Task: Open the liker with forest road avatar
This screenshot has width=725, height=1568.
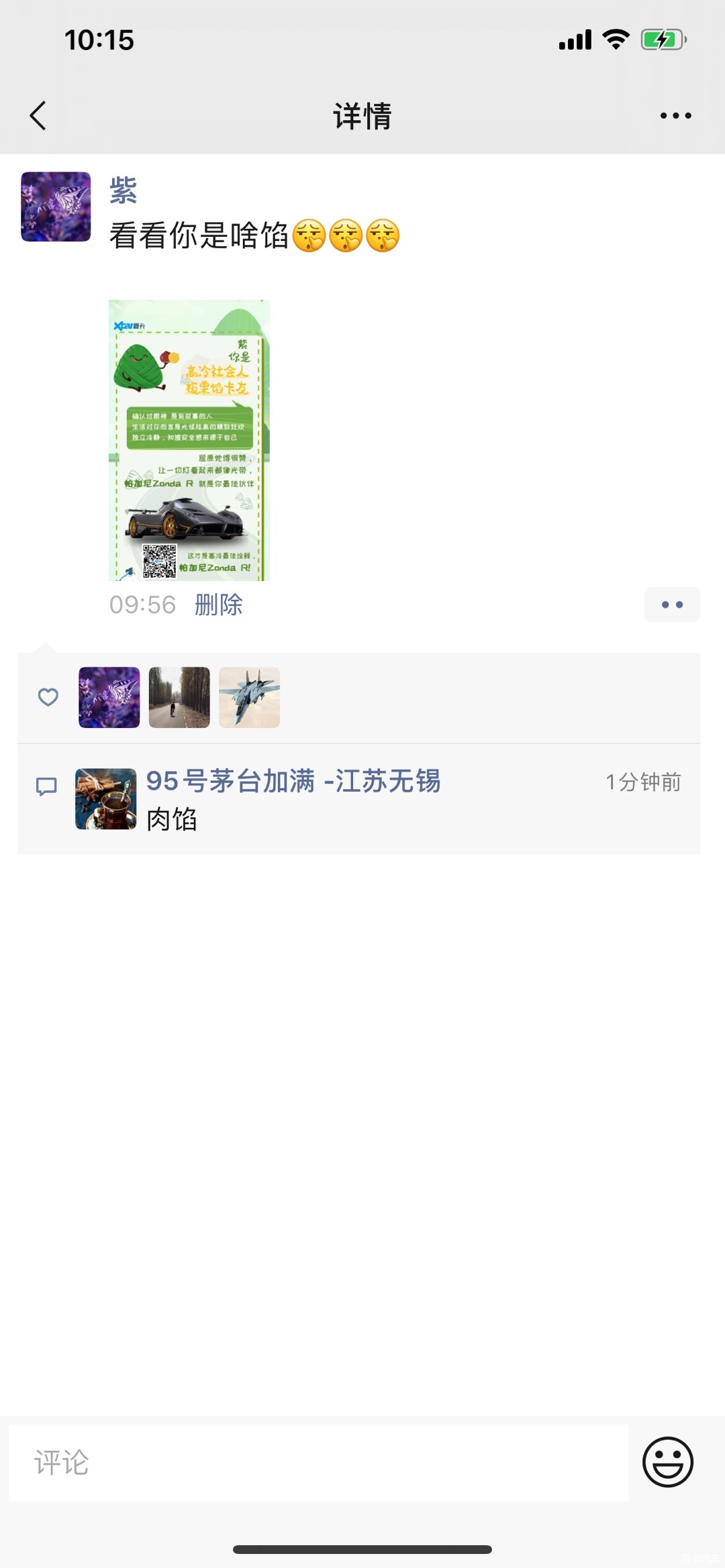Action: (179, 697)
